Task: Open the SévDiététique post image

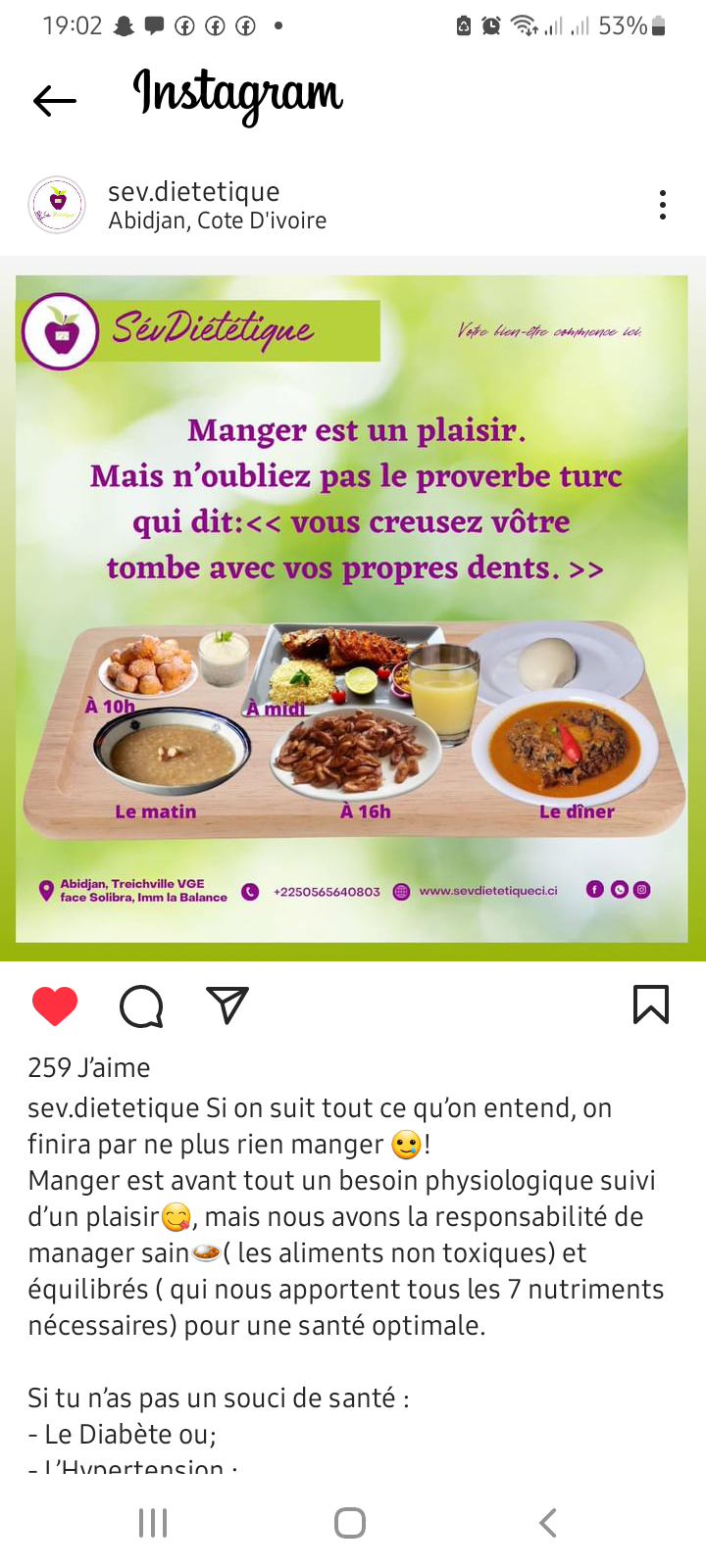Action: pos(352,609)
